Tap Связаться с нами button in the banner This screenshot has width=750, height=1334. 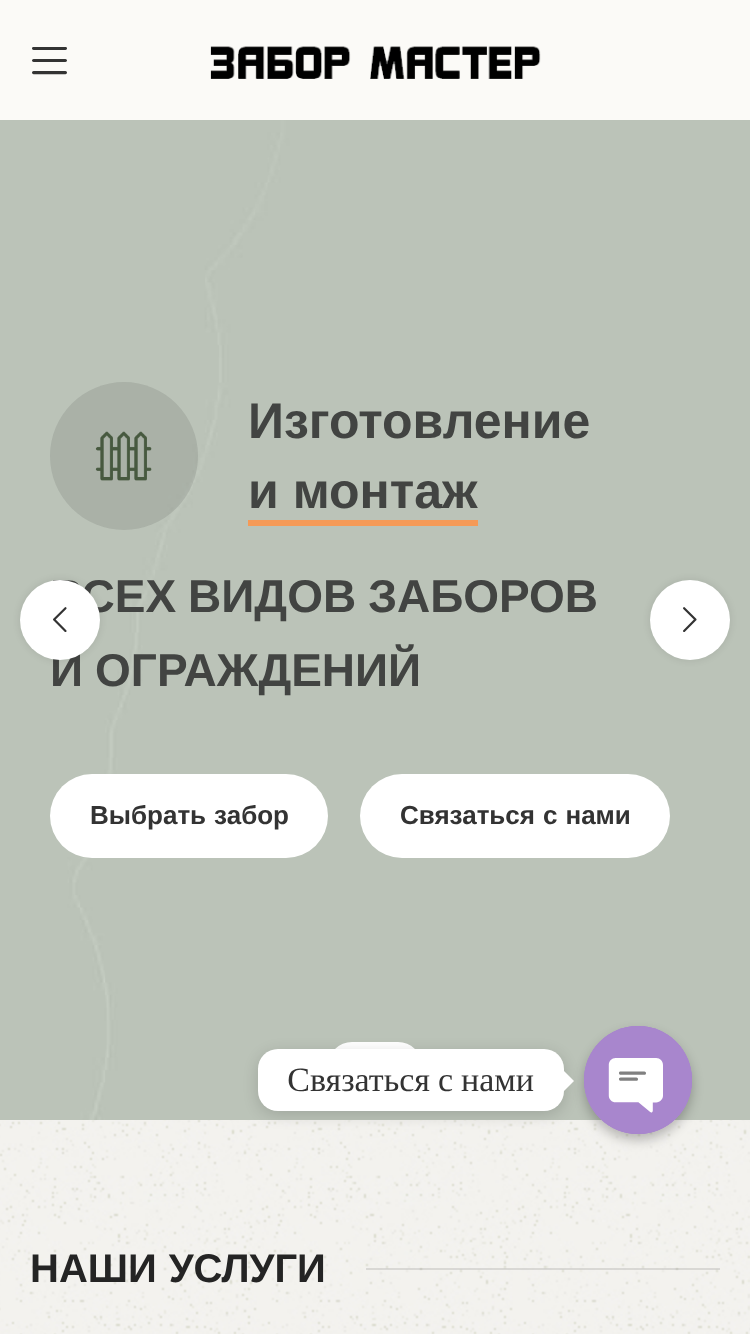coord(515,816)
